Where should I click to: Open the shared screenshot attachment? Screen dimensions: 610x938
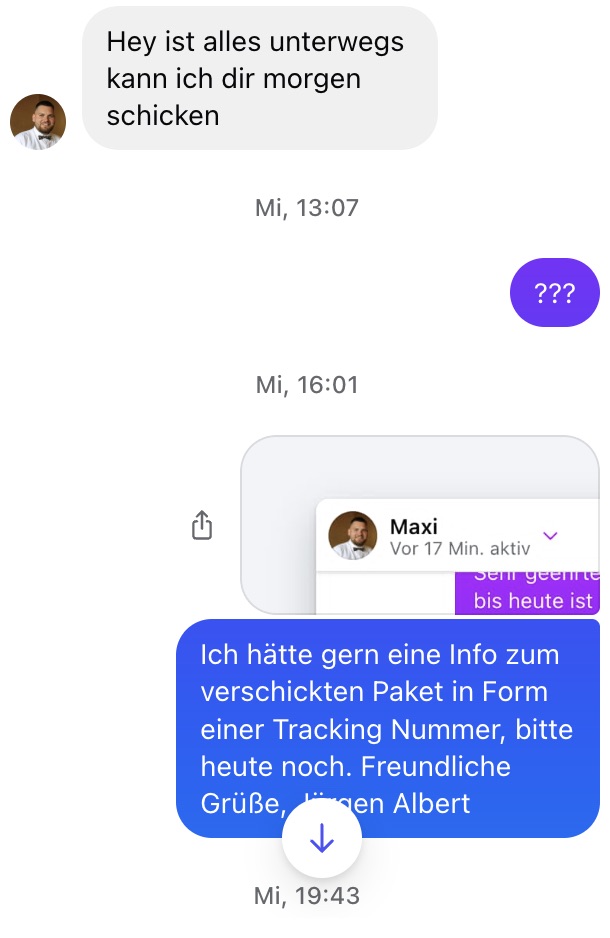tap(420, 525)
